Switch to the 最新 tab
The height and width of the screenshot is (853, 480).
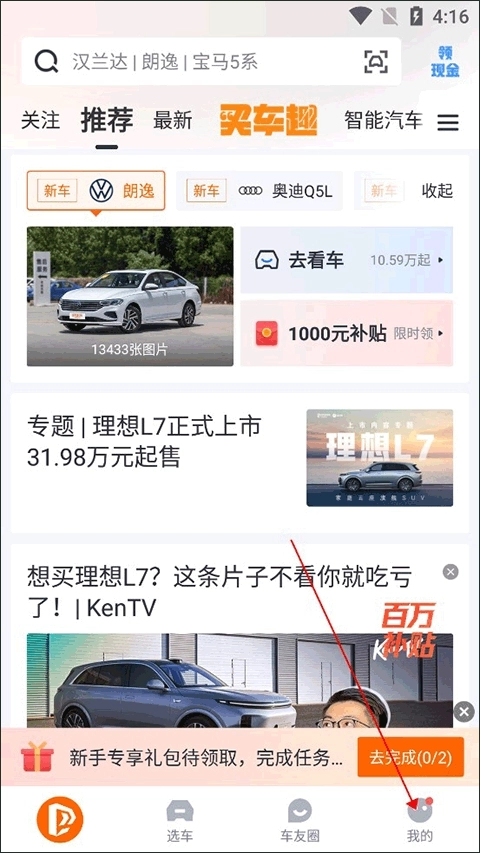pyautogui.click(x=173, y=120)
